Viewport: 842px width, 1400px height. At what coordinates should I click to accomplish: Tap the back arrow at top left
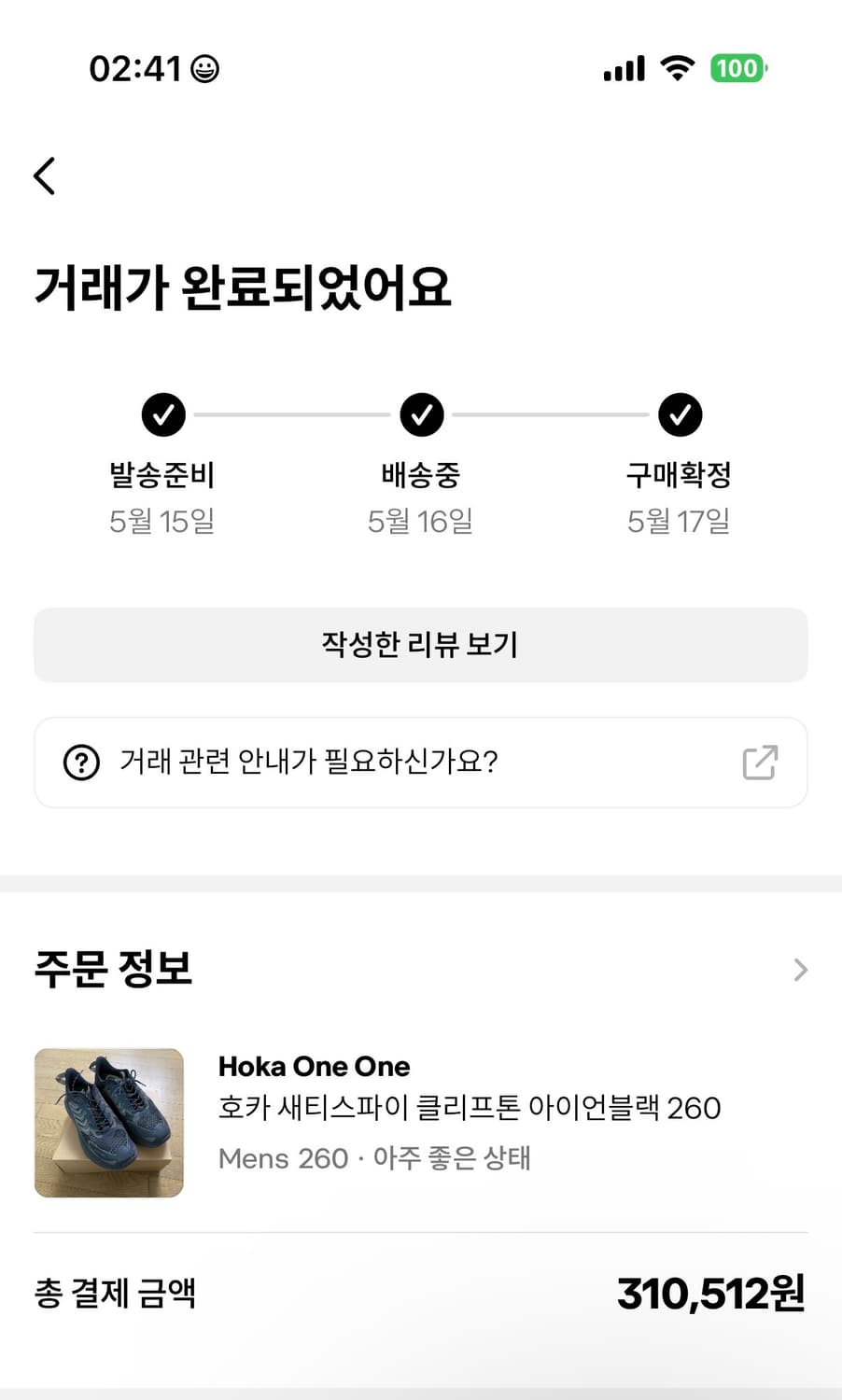[44, 175]
